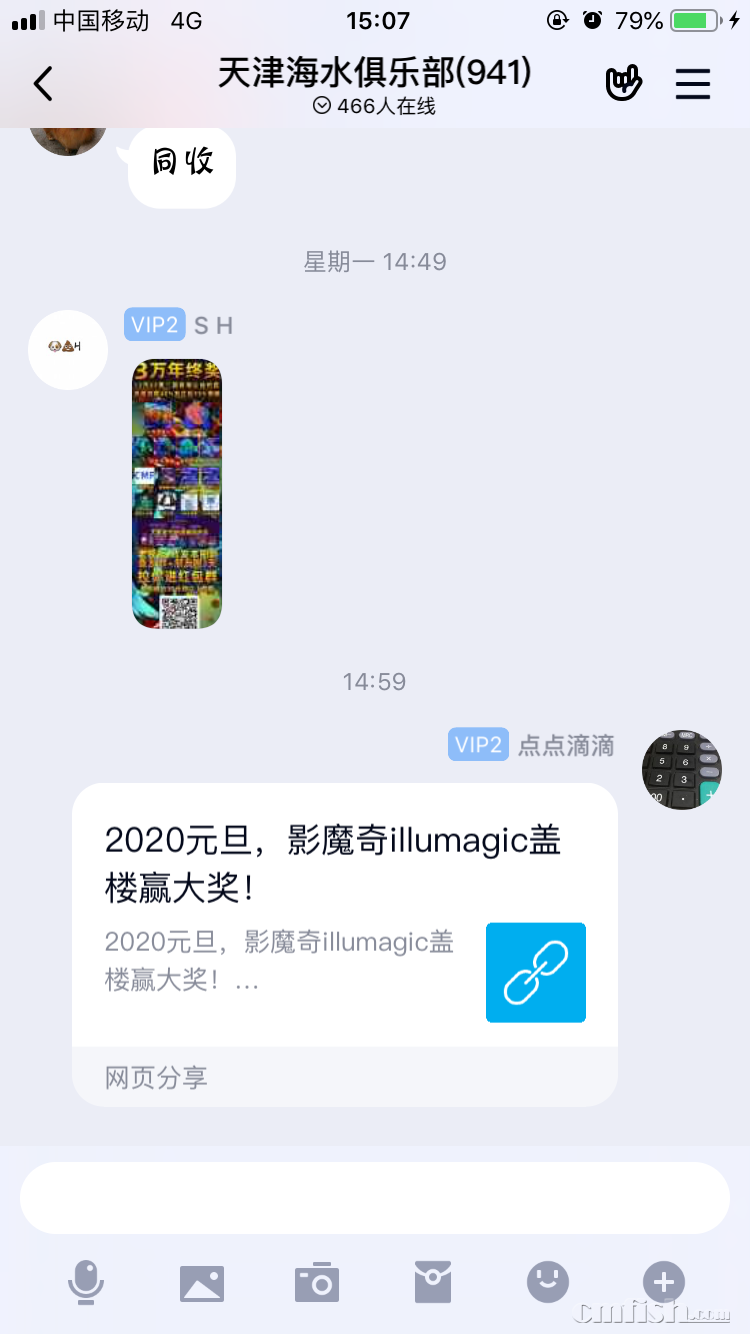The height and width of the screenshot is (1334, 750).
Task: Open the photo gallery icon
Action: (201, 1283)
